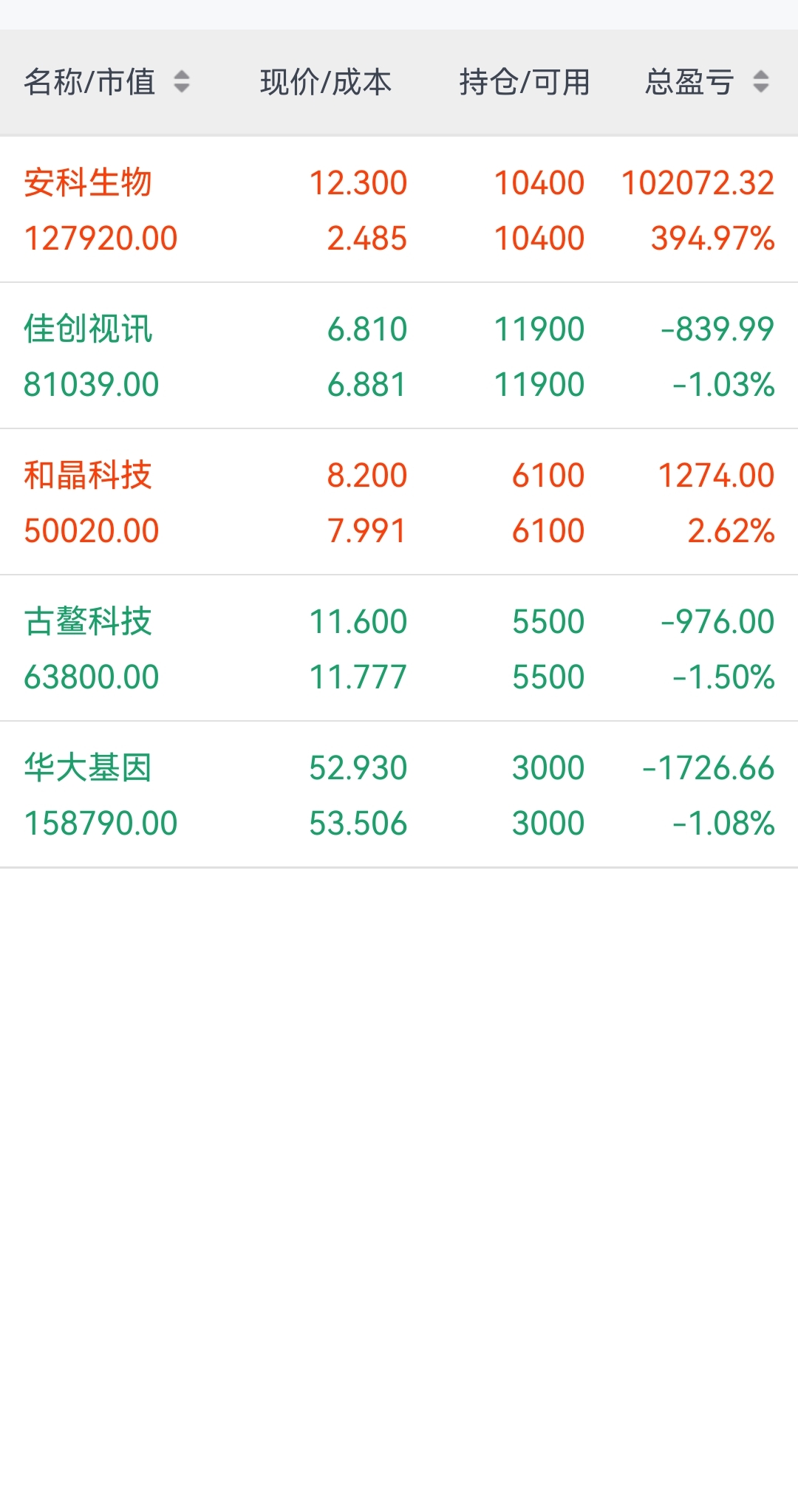798x1512 pixels.
Task: Open the 华大基因 holding row
Action: 399,795
